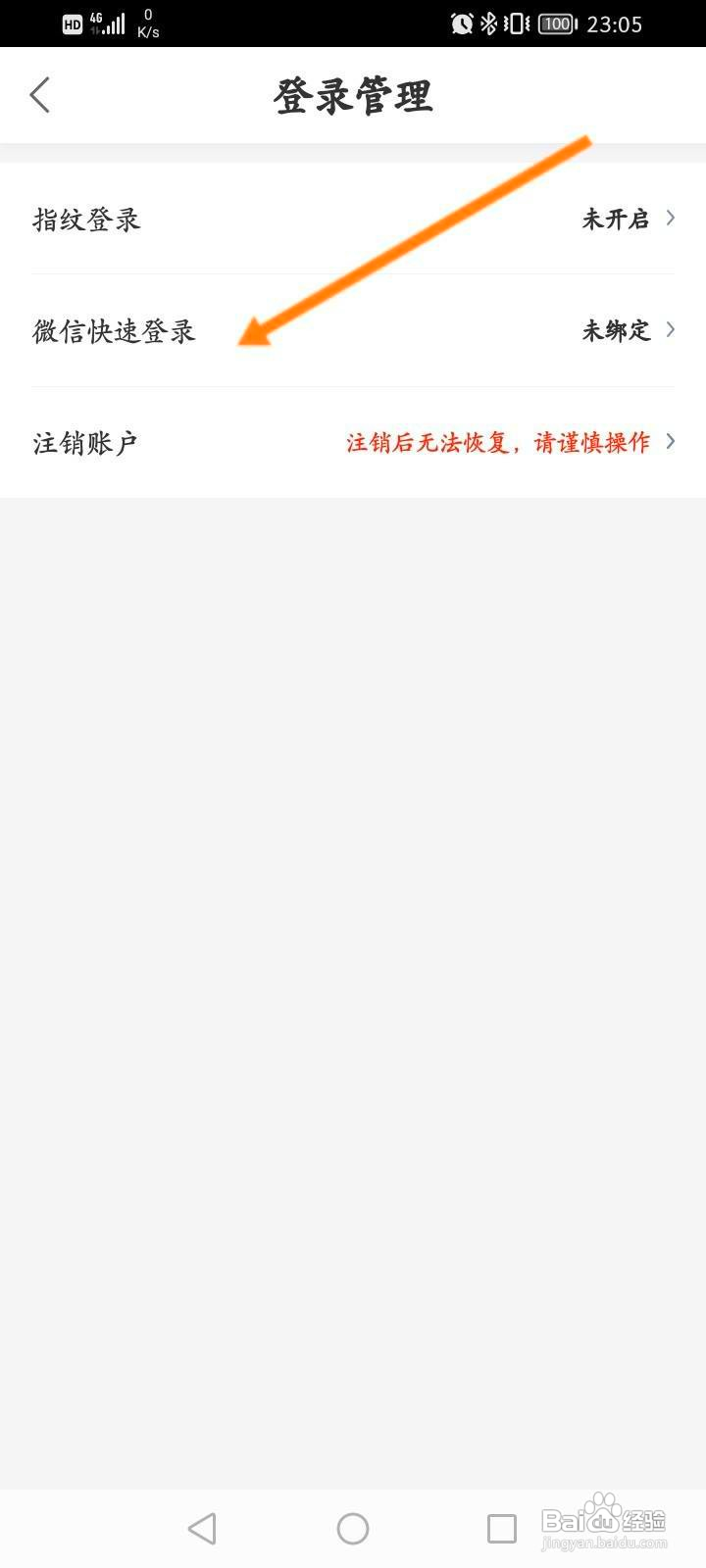Open the chevron next to 指纹登录
706x1568 pixels.
[671, 220]
